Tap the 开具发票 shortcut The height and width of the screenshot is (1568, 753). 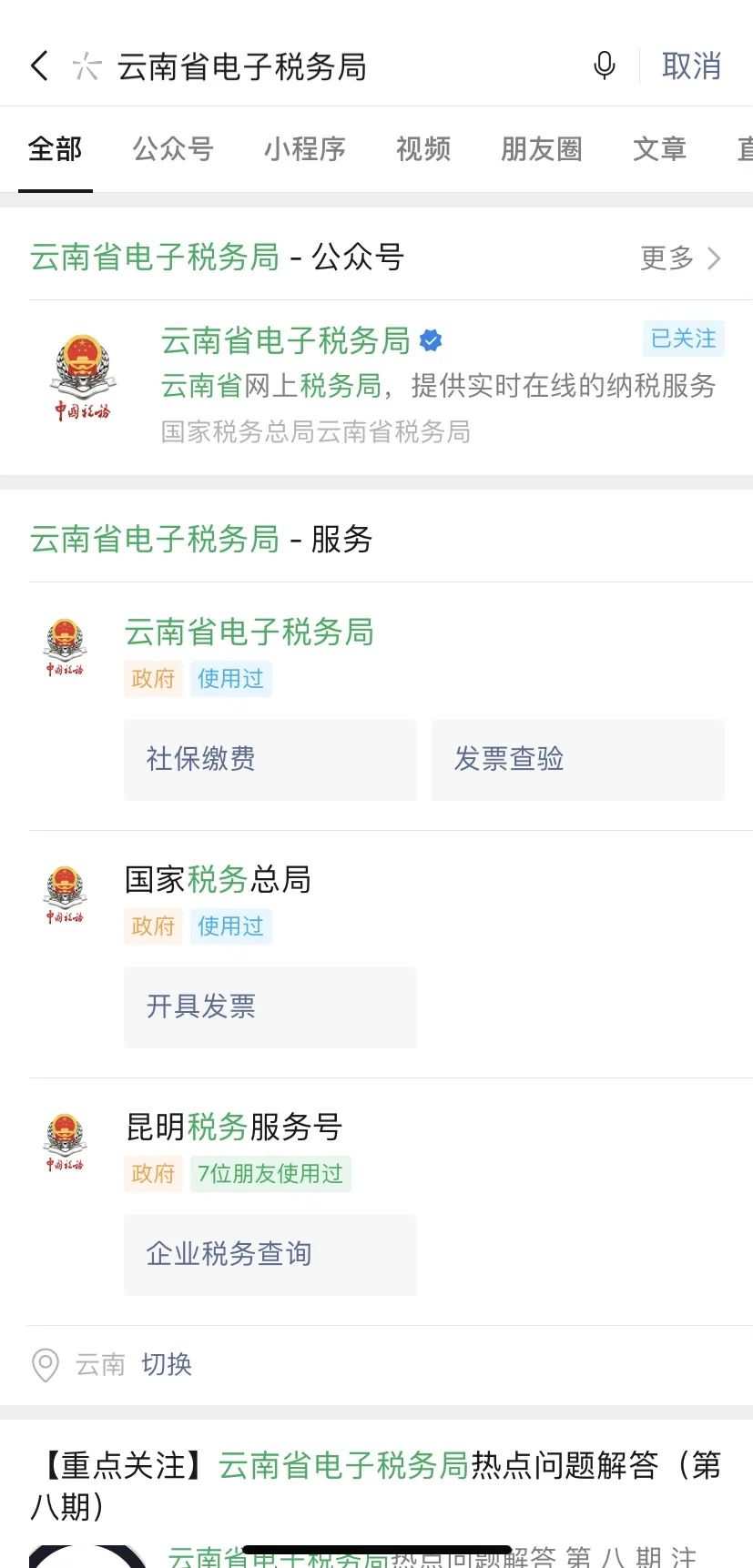[270, 1007]
